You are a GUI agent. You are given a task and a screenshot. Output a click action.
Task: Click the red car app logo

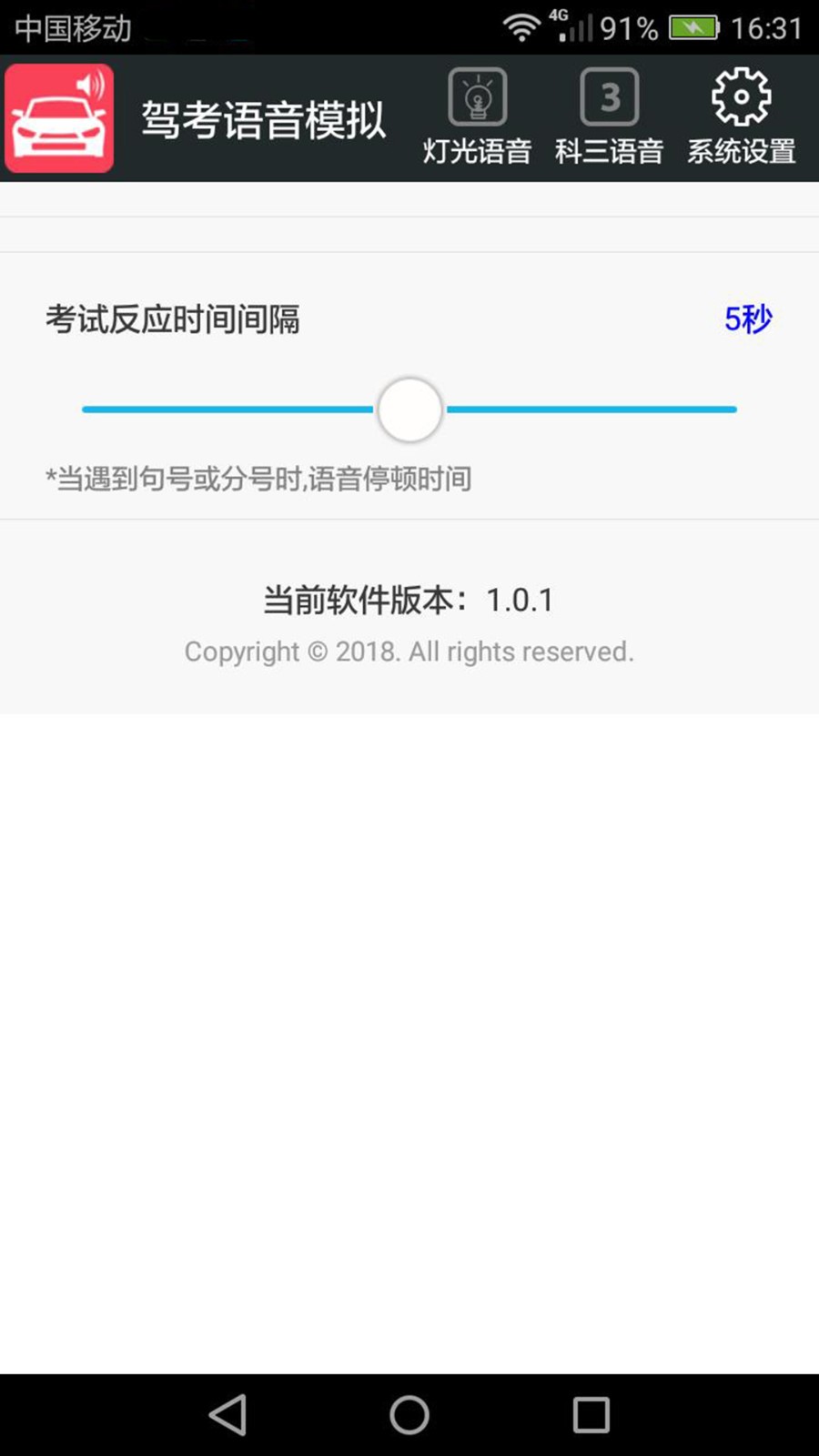pyautogui.click(x=58, y=116)
